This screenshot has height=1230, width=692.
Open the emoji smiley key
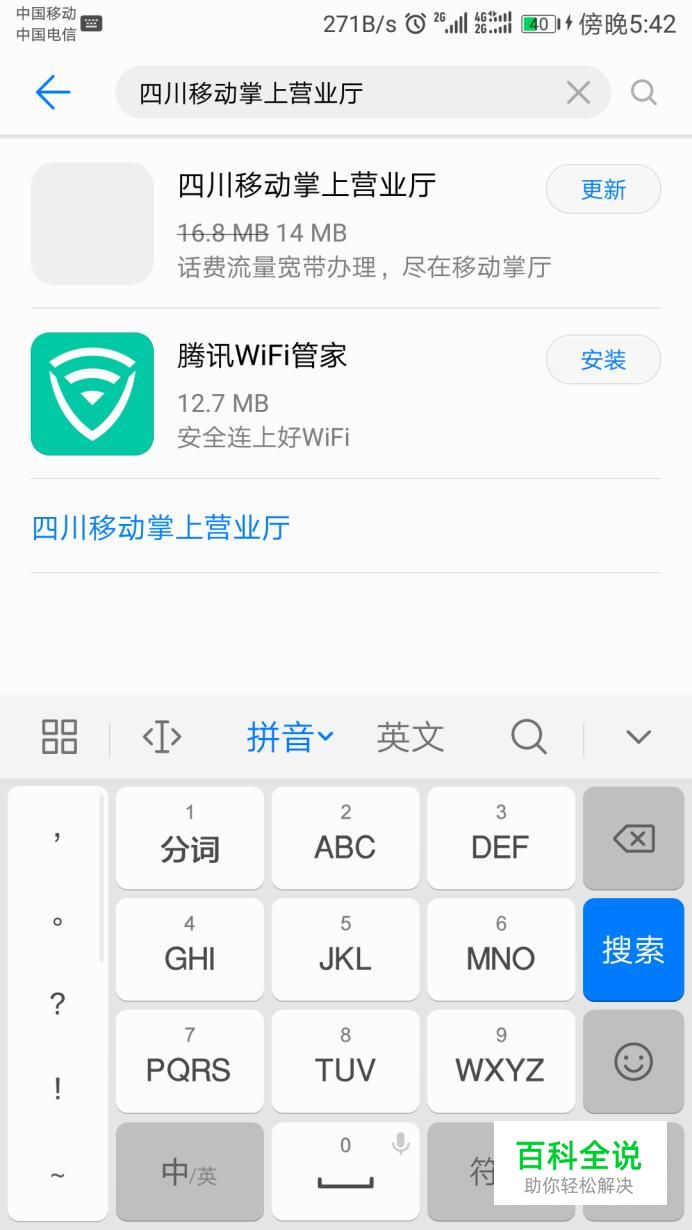click(633, 1061)
